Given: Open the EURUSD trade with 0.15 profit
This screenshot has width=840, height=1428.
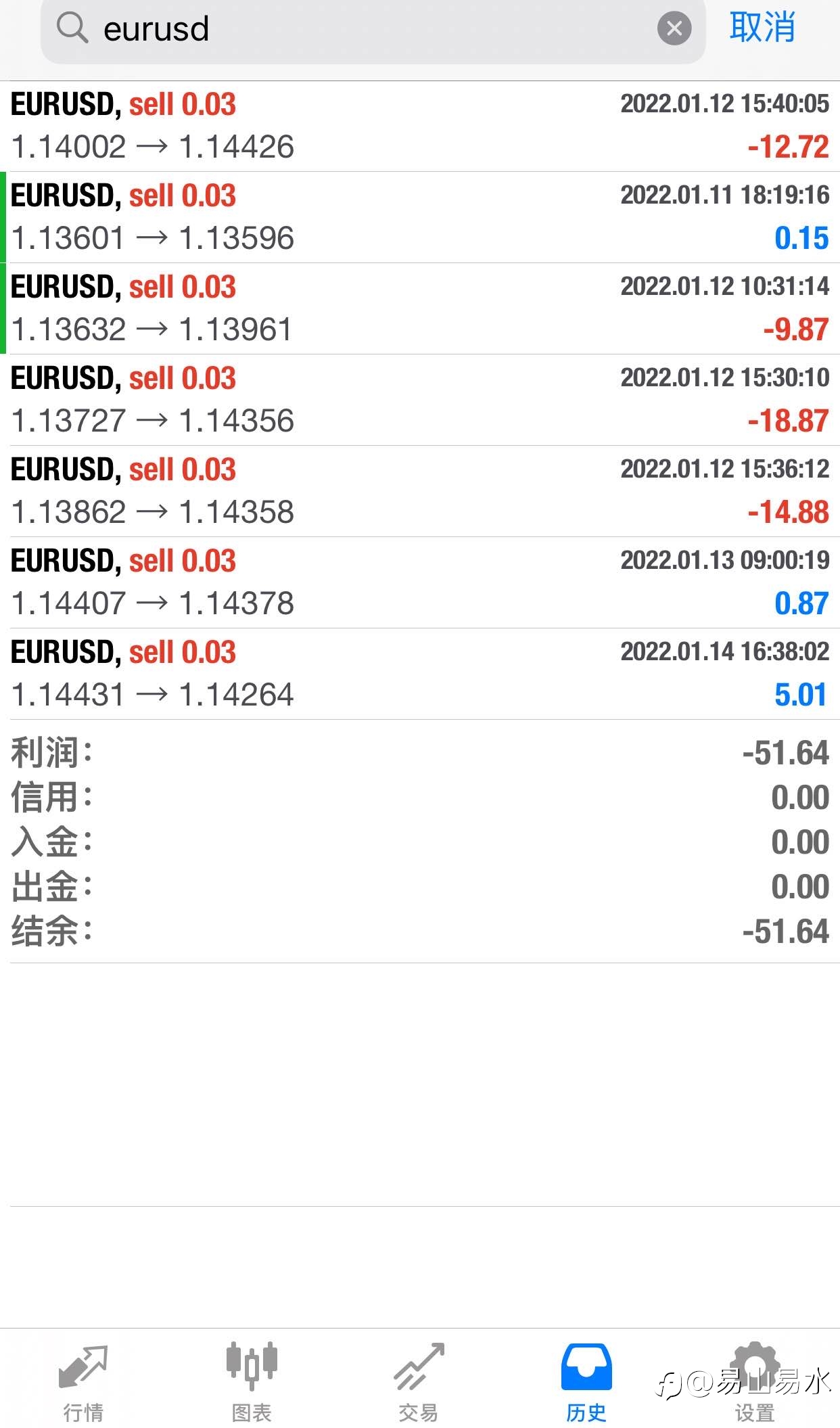Looking at the screenshot, I should [419, 217].
